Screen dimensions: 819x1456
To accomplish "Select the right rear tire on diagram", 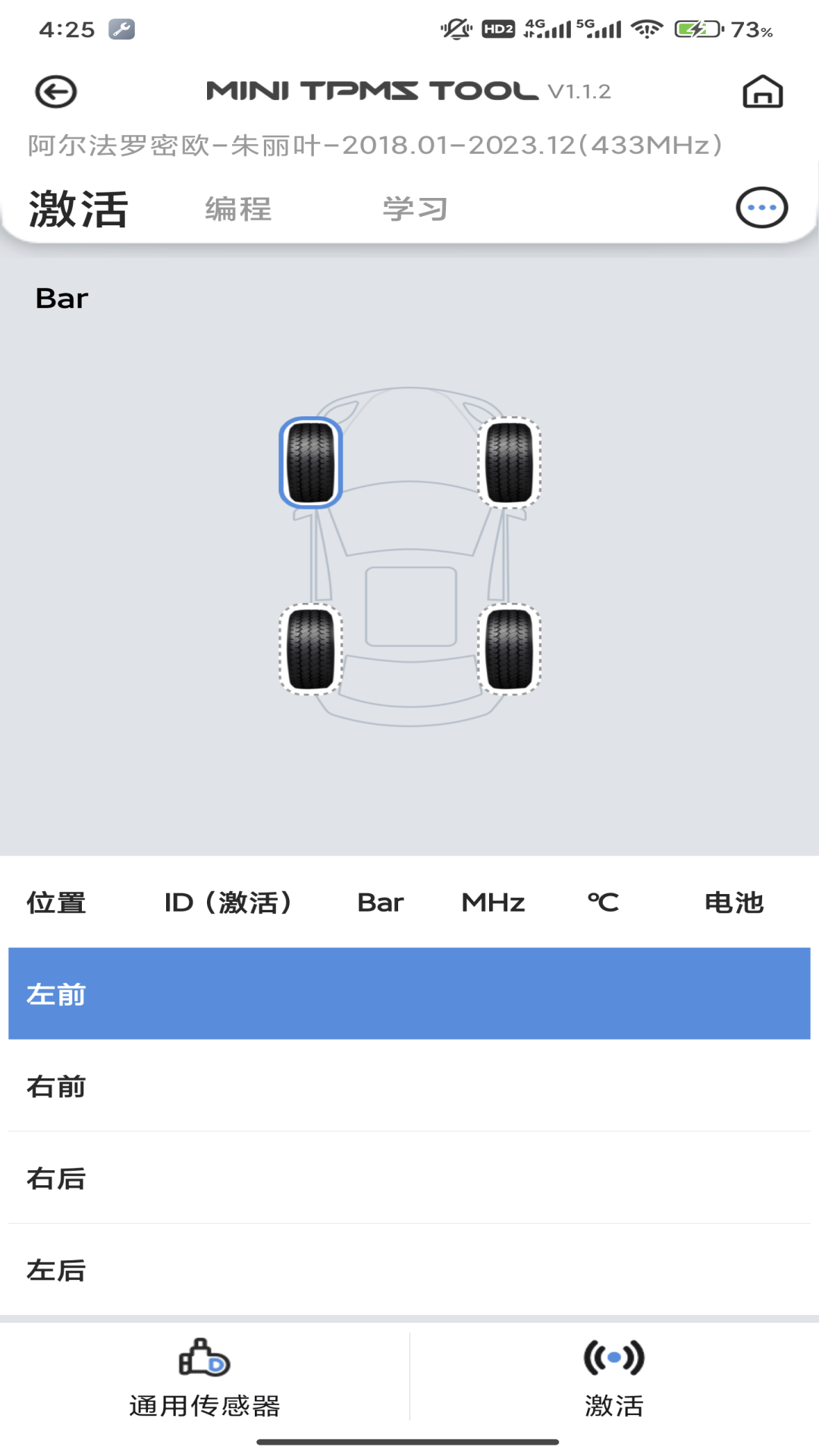I will [510, 648].
